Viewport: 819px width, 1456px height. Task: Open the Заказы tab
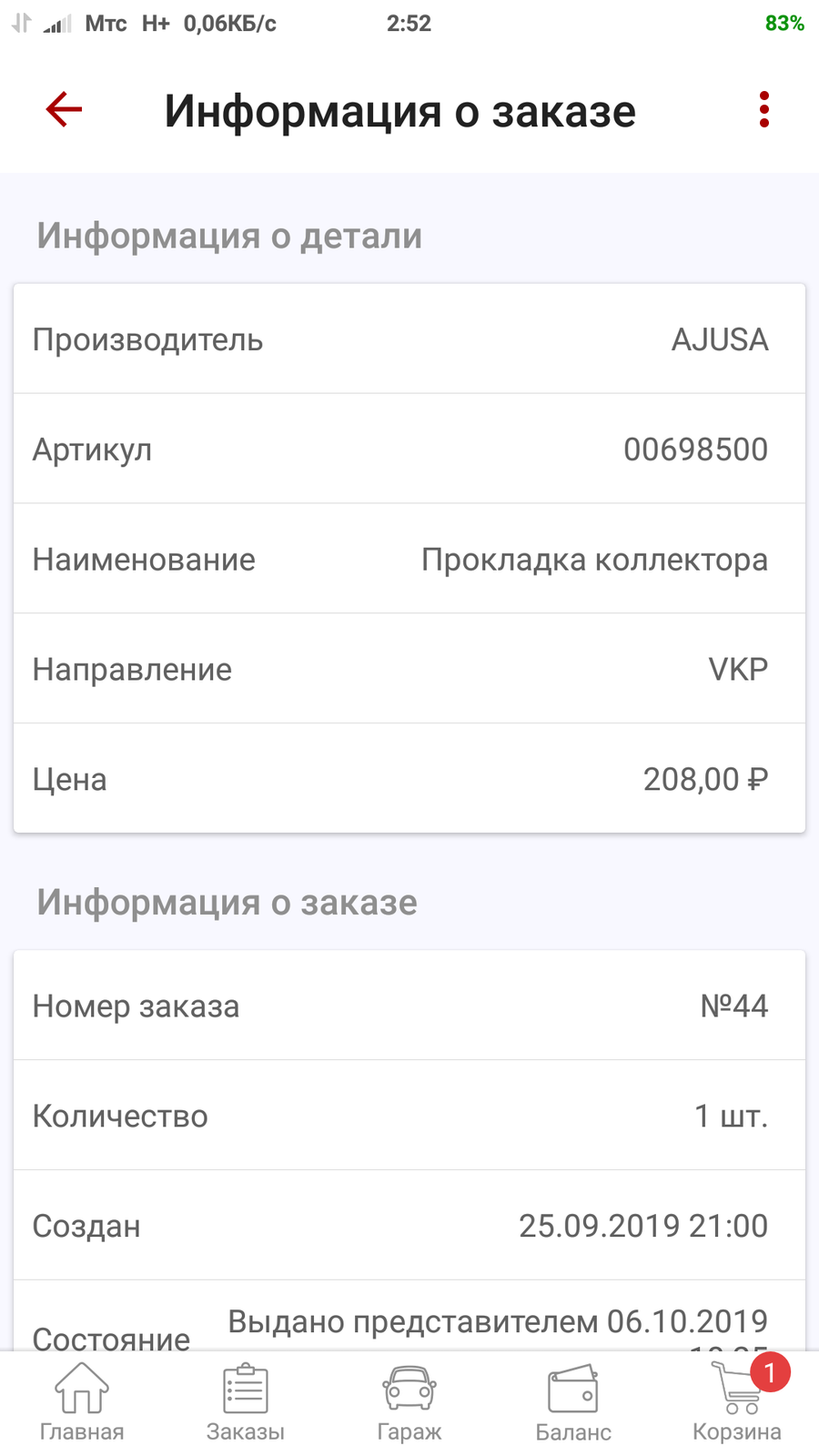pyautogui.click(x=246, y=1402)
